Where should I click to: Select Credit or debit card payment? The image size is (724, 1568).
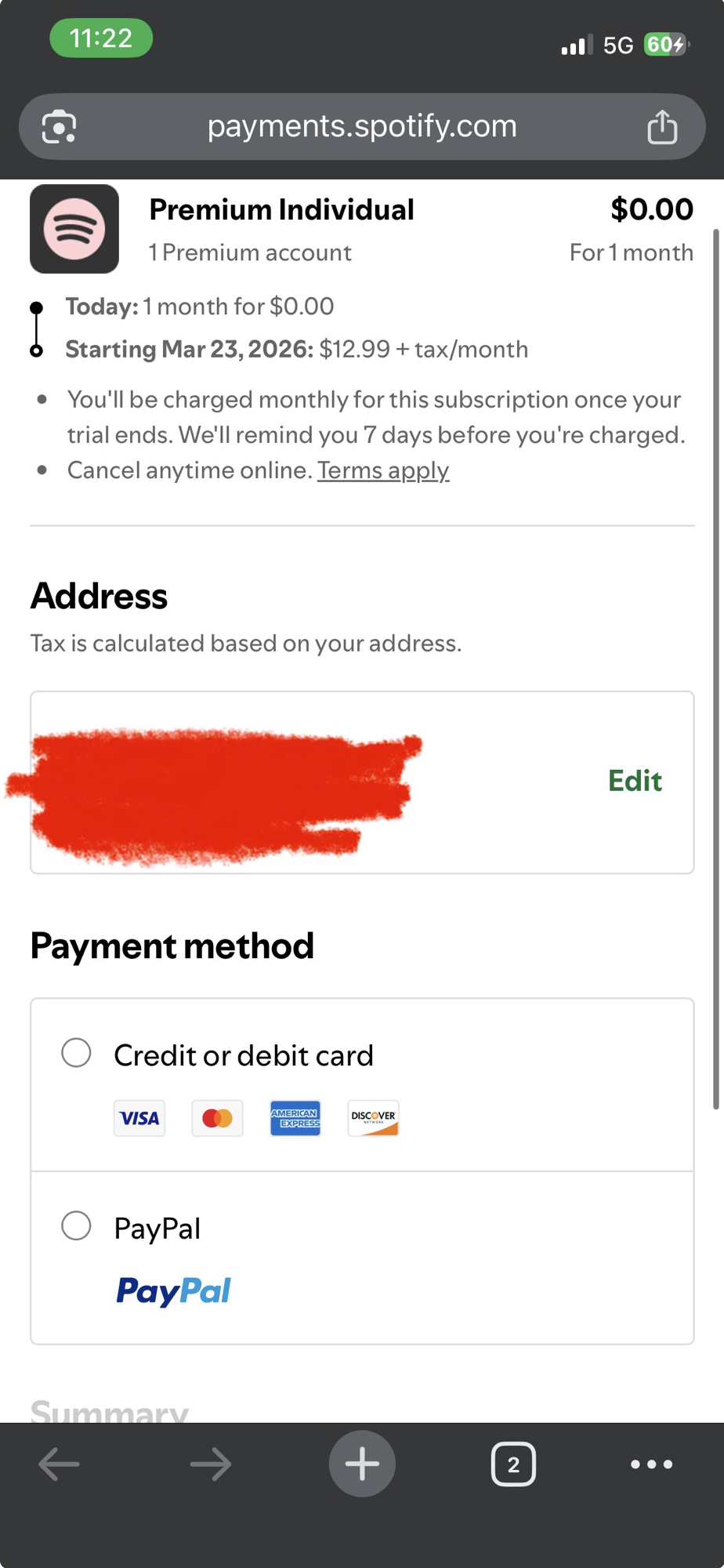[x=77, y=1053]
